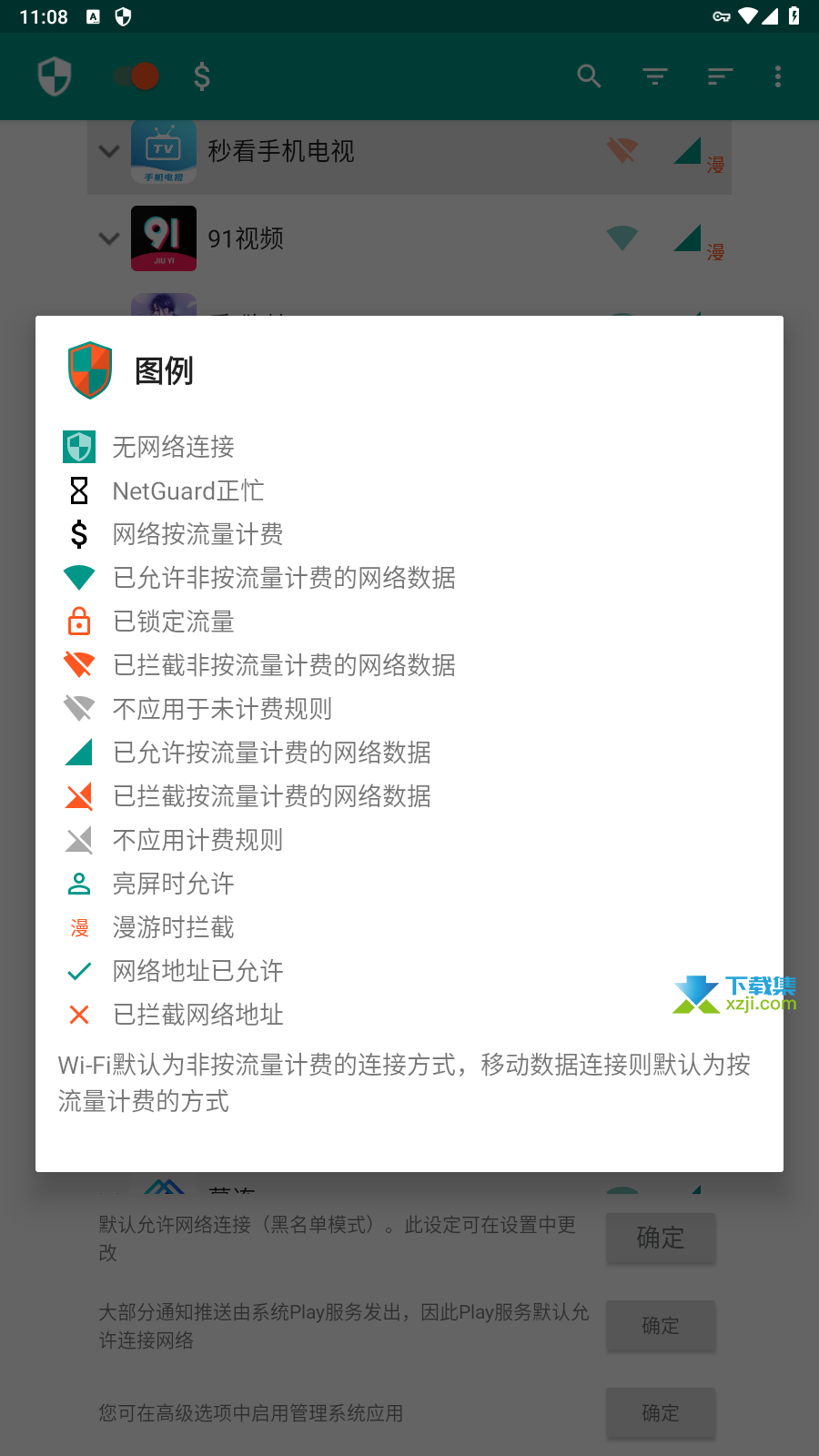Confirm the Play服务 notification hint with 确定
Image resolution: width=819 pixels, height=1456 pixels.
[x=661, y=1326]
